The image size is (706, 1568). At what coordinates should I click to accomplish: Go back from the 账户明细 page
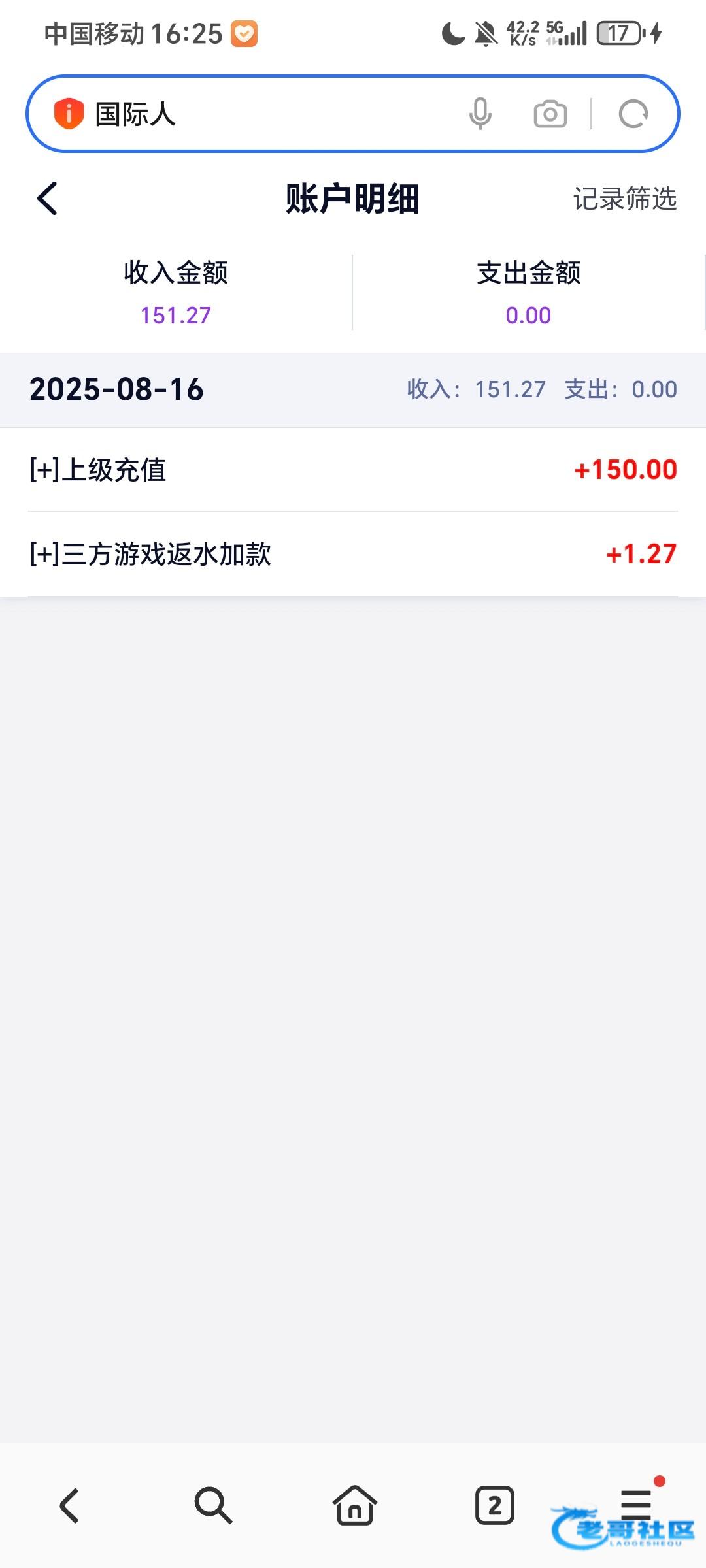pyautogui.click(x=47, y=199)
